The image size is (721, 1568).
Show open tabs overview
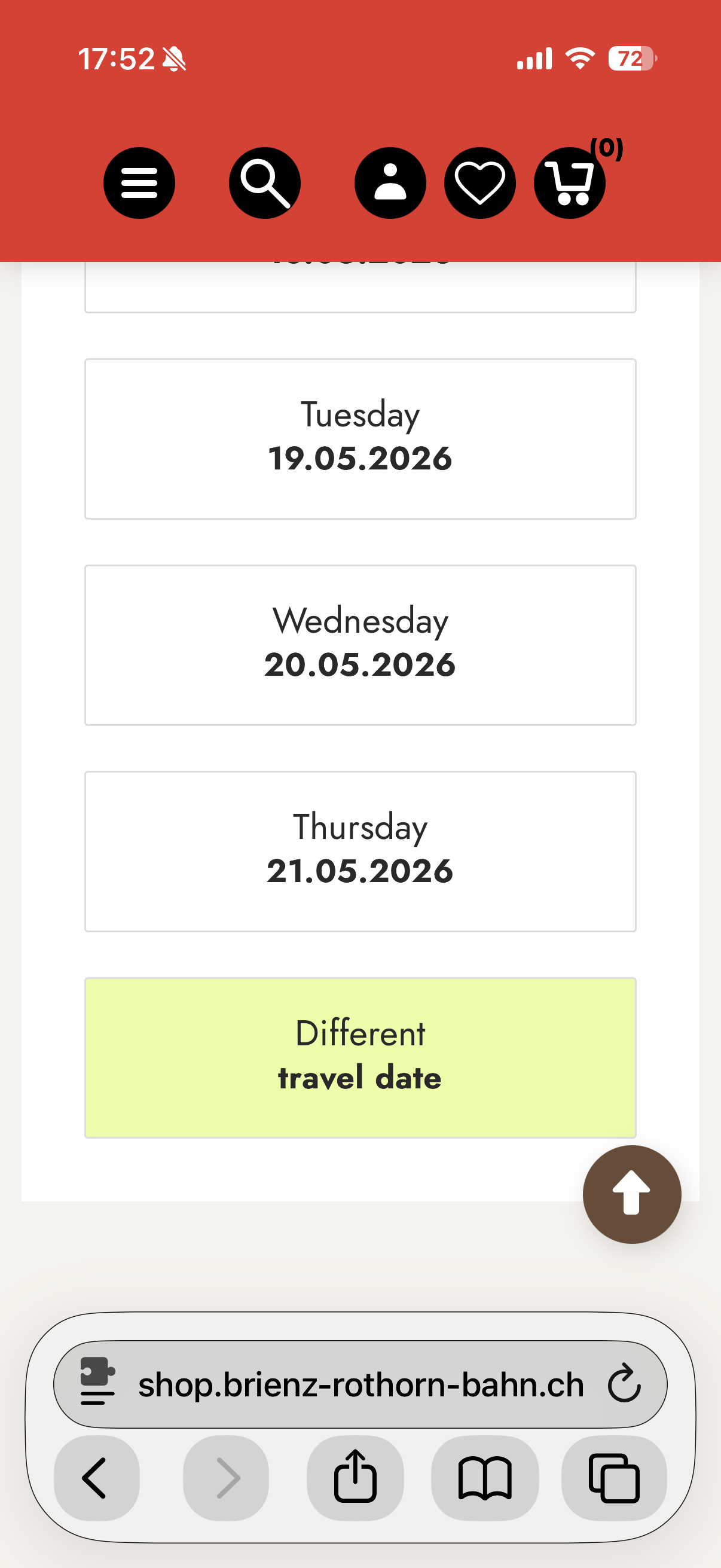click(614, 1477)
